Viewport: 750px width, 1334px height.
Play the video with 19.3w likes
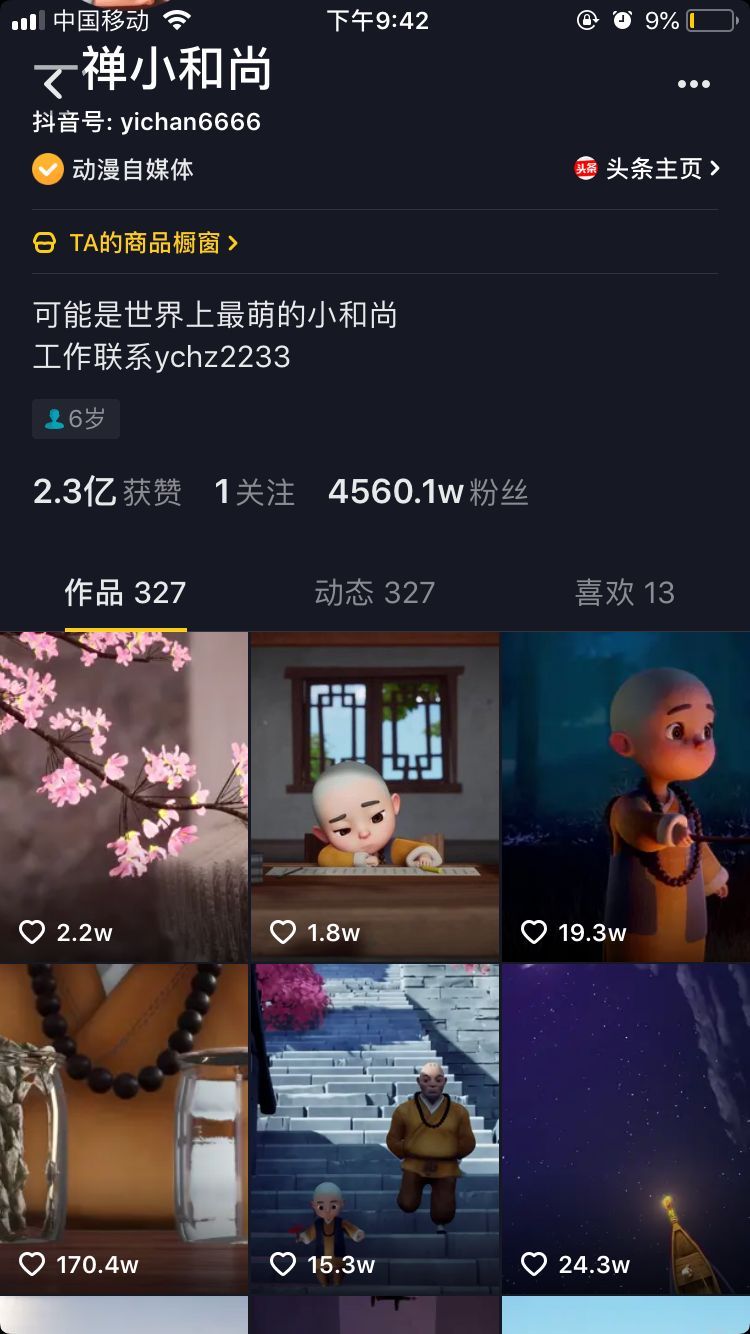pyautogui.click(x=626, y=796)
